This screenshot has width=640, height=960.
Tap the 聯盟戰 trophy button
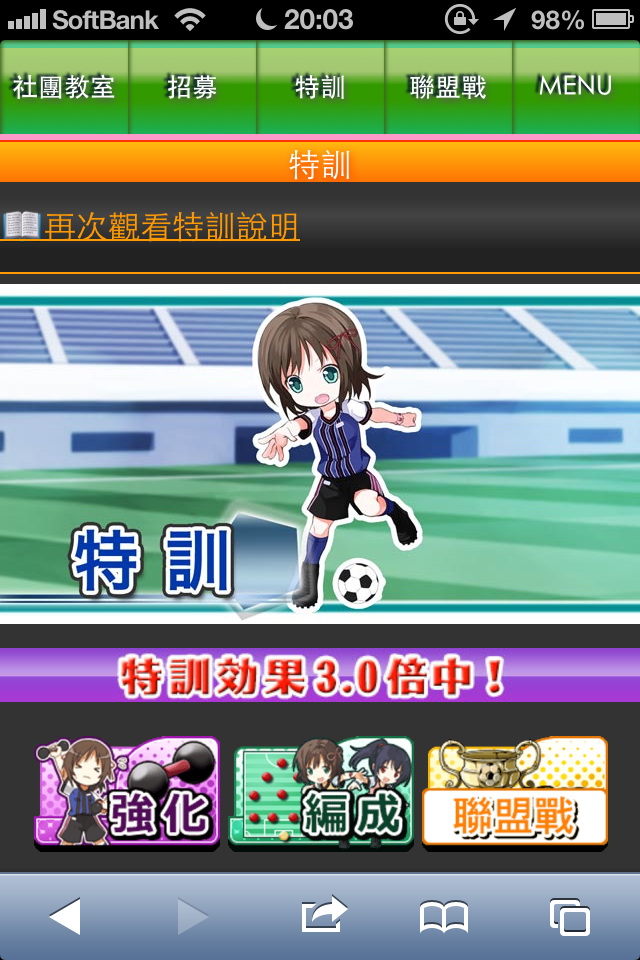point(515,794)
